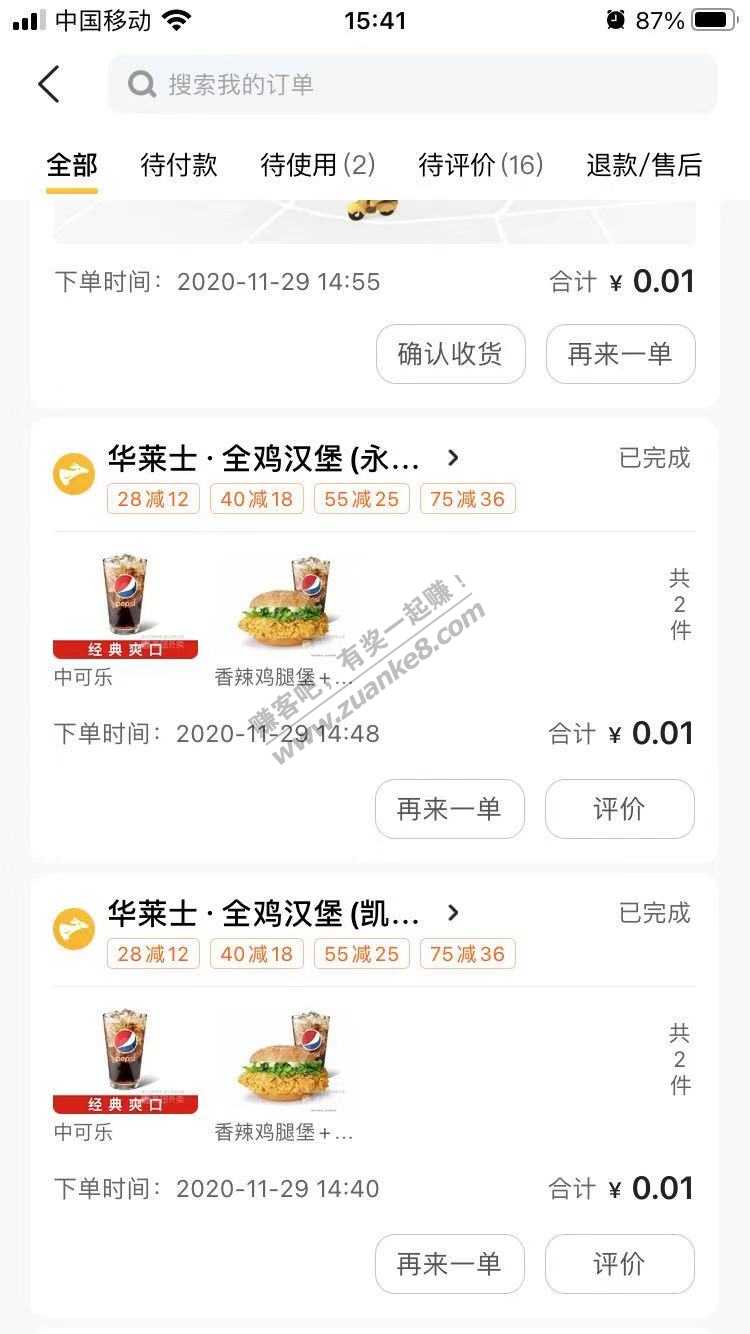750x1334 pixels.
Task: Tap 再来一单 on the 14:40 order
Action: [449, 1264]
